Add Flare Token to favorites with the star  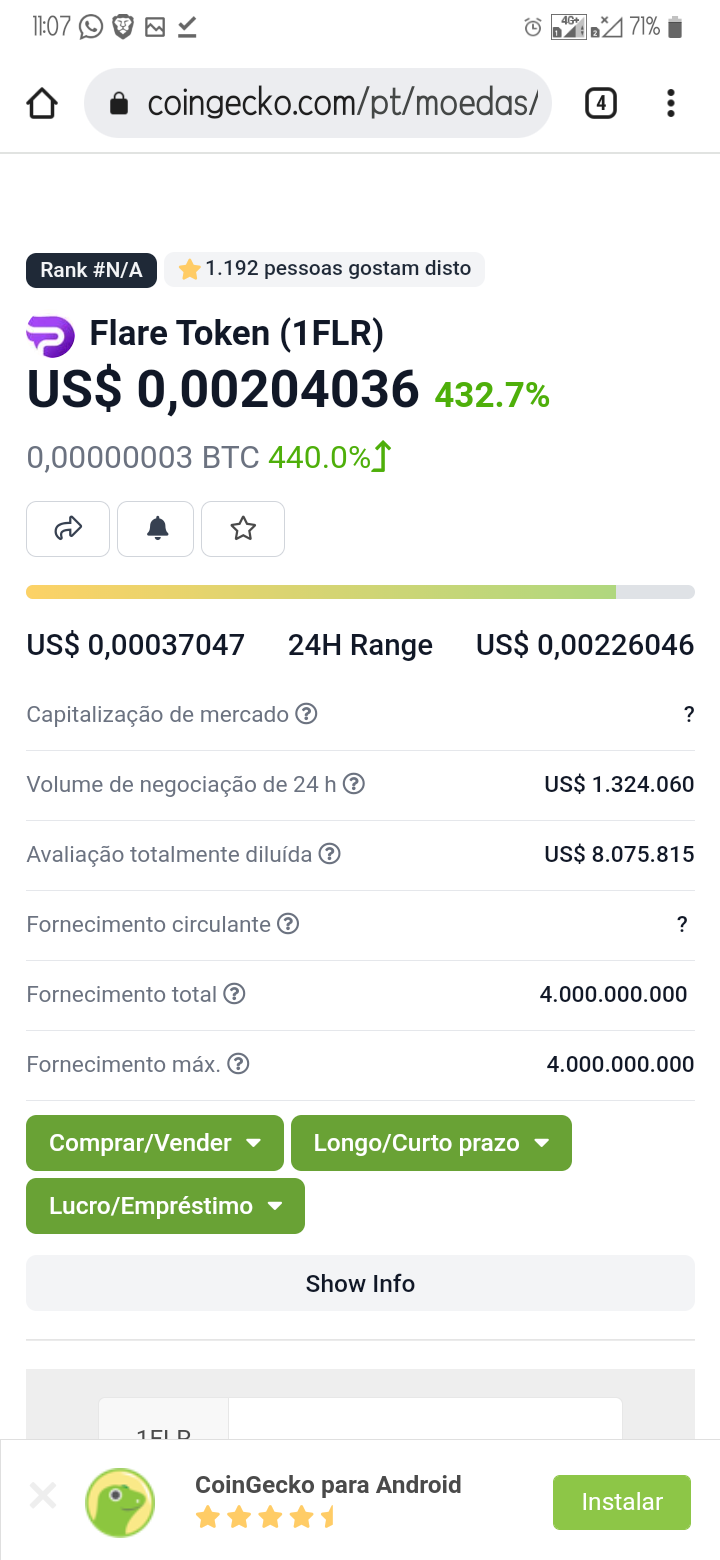(x=243, y=528)
